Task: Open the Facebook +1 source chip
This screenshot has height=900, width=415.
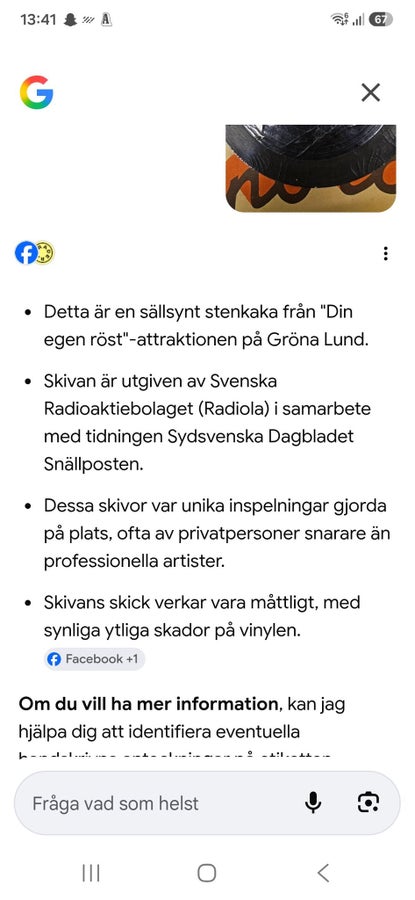Action: 95,659
